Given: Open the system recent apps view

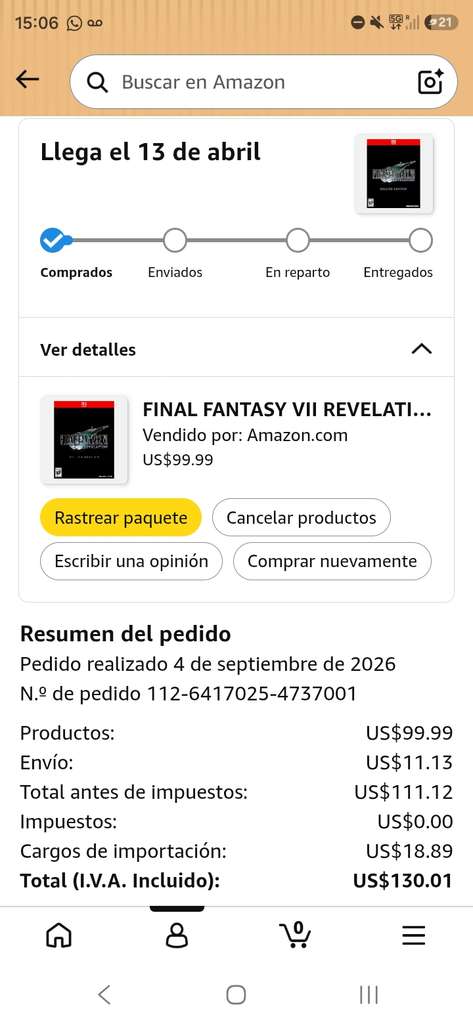Looking at the screenshot, I should [369, 995].
